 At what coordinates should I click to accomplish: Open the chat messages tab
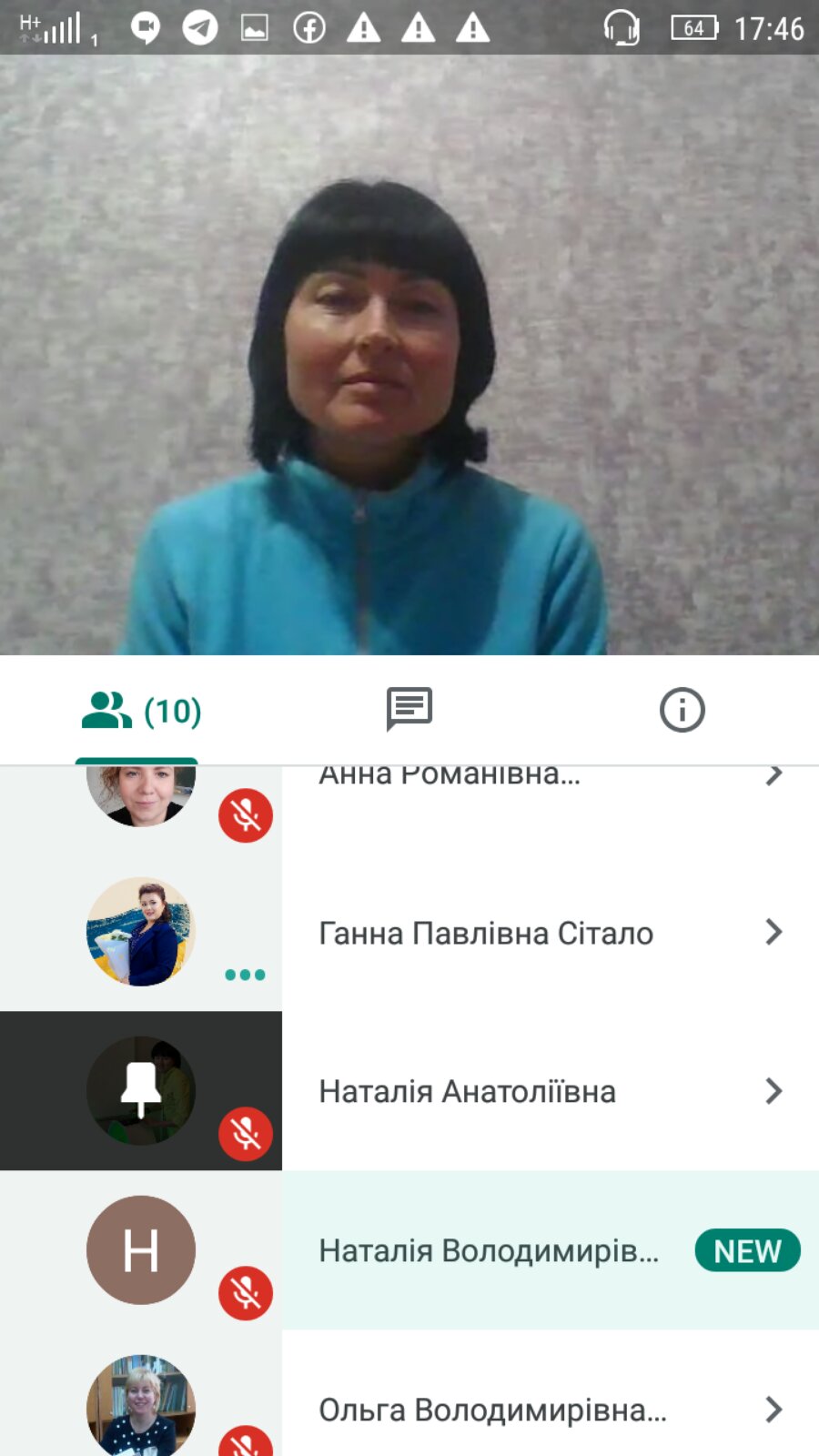[409, 710]
